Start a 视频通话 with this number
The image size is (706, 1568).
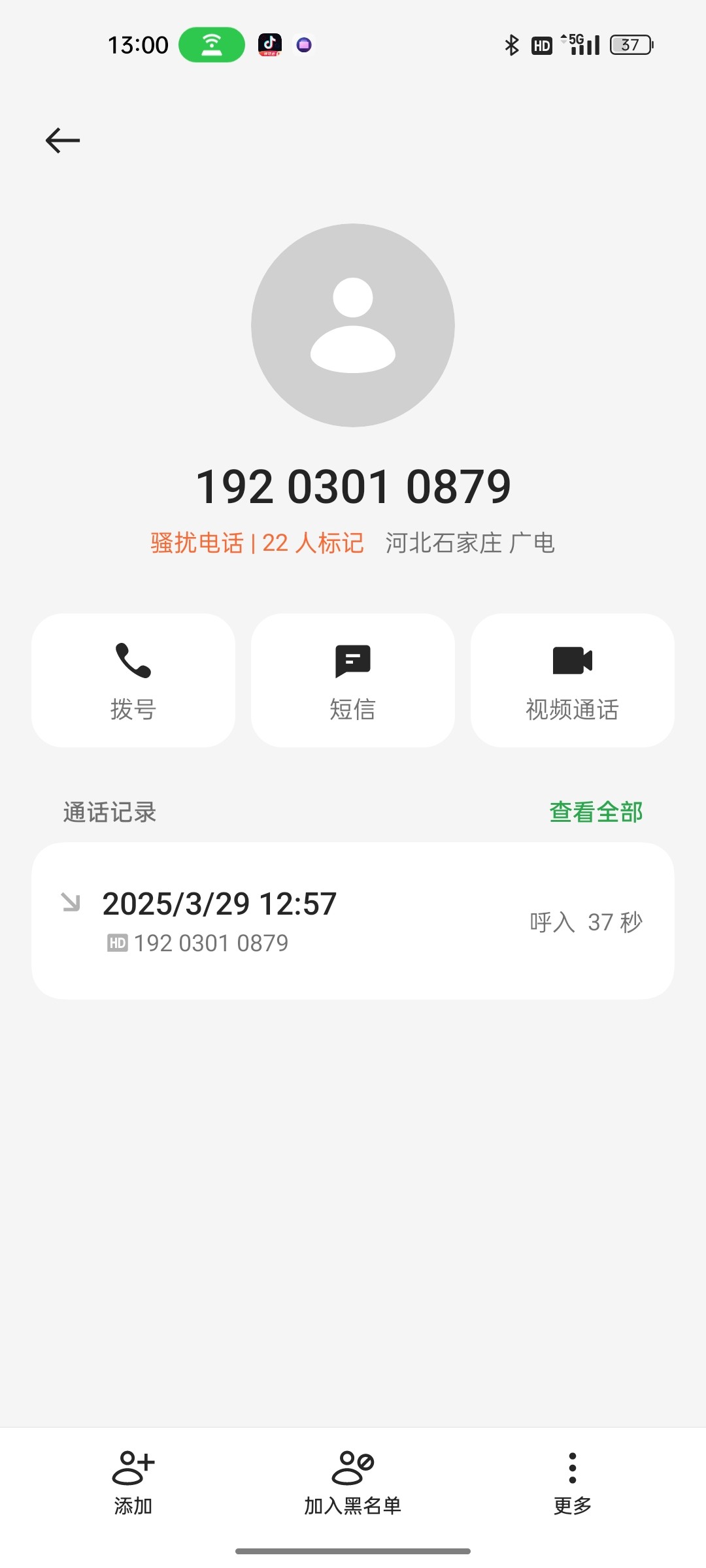[x=573, y=680]
